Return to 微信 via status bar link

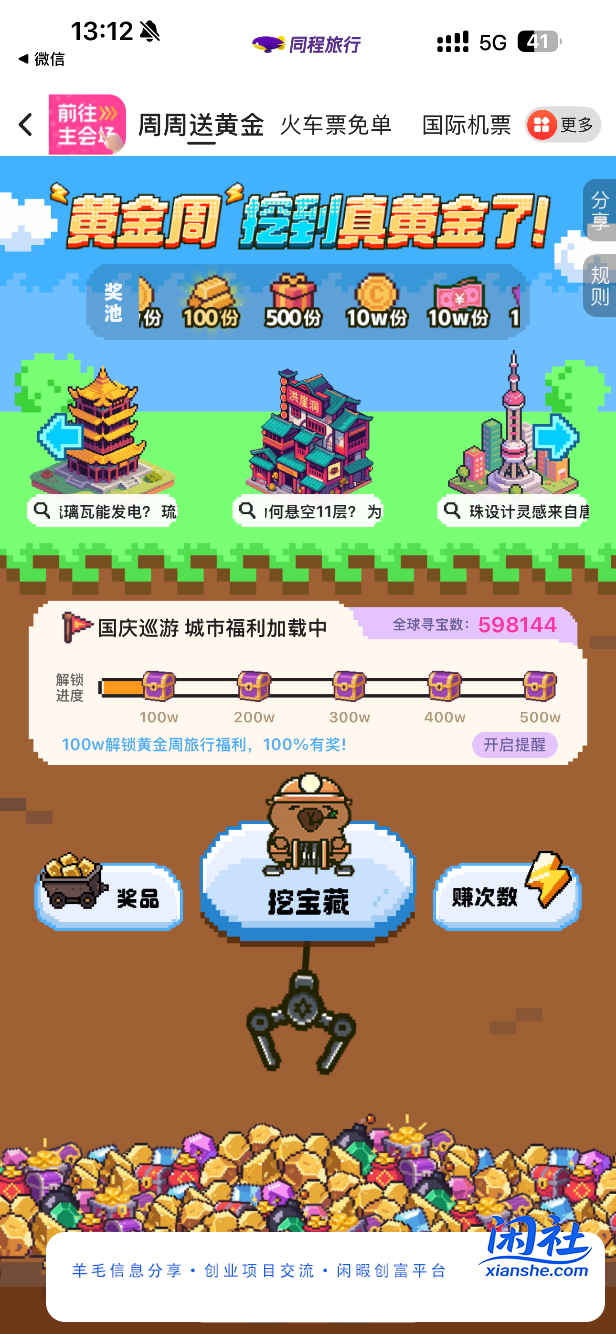click(42, 59)
